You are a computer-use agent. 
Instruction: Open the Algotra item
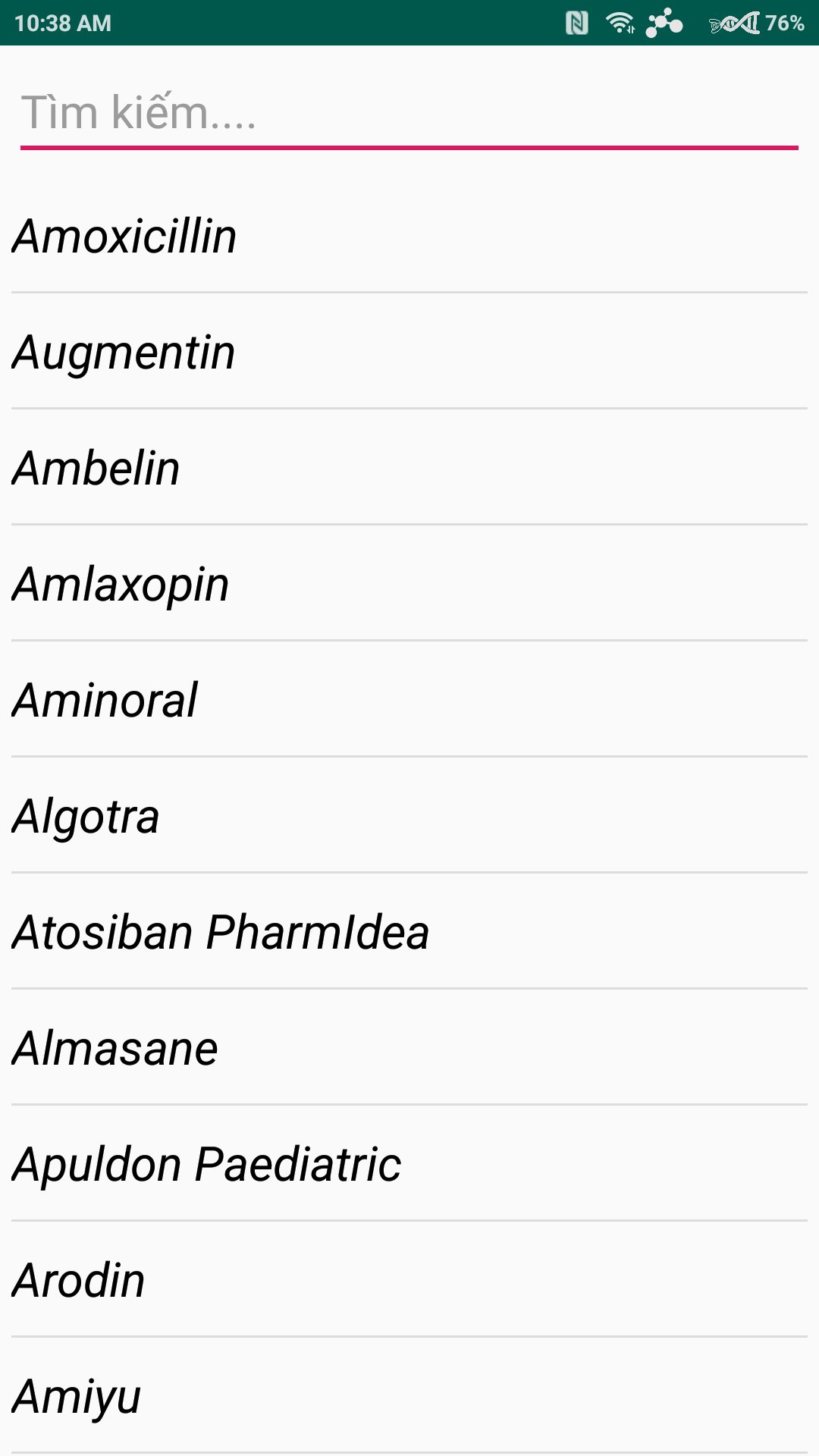click(x=409, y=815)
